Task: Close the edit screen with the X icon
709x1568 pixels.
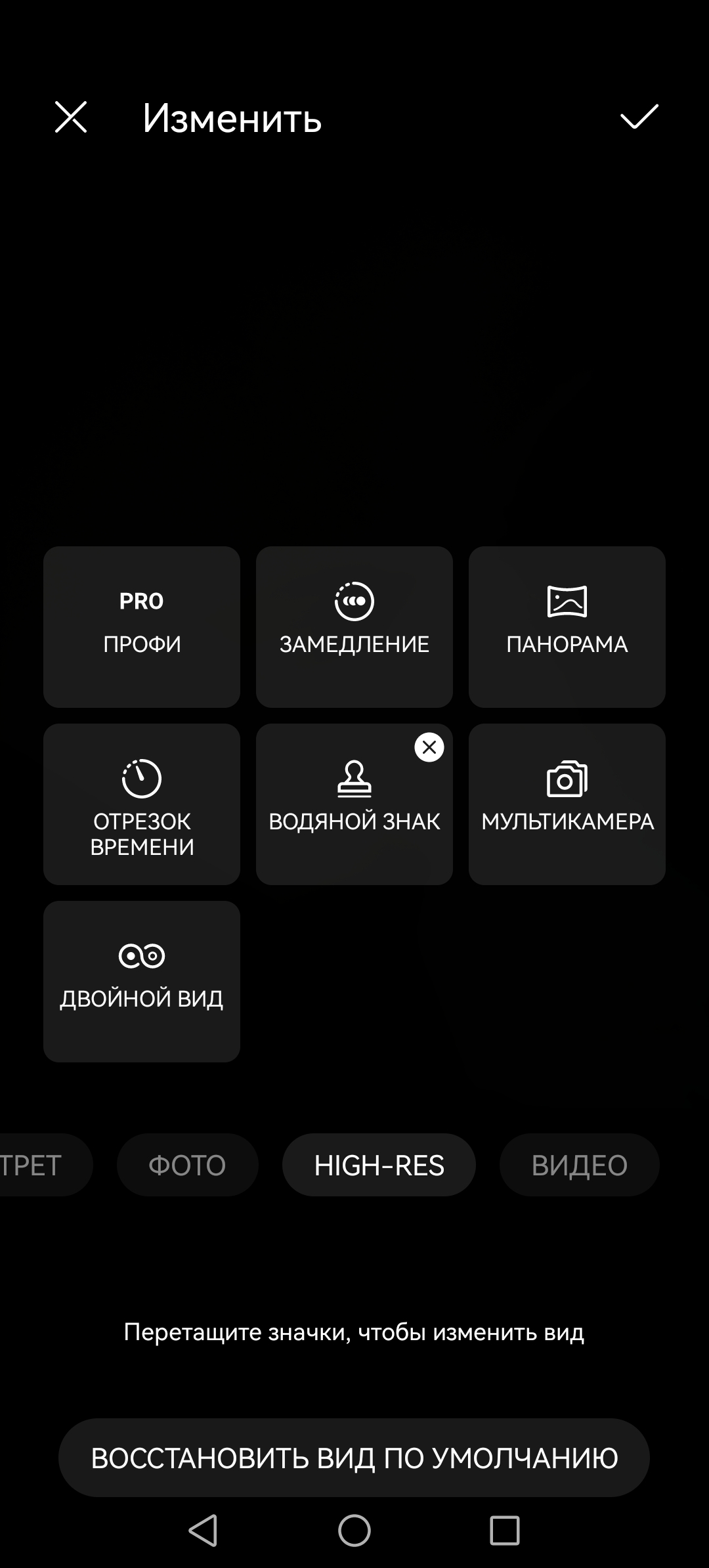Action: point(71,118)
